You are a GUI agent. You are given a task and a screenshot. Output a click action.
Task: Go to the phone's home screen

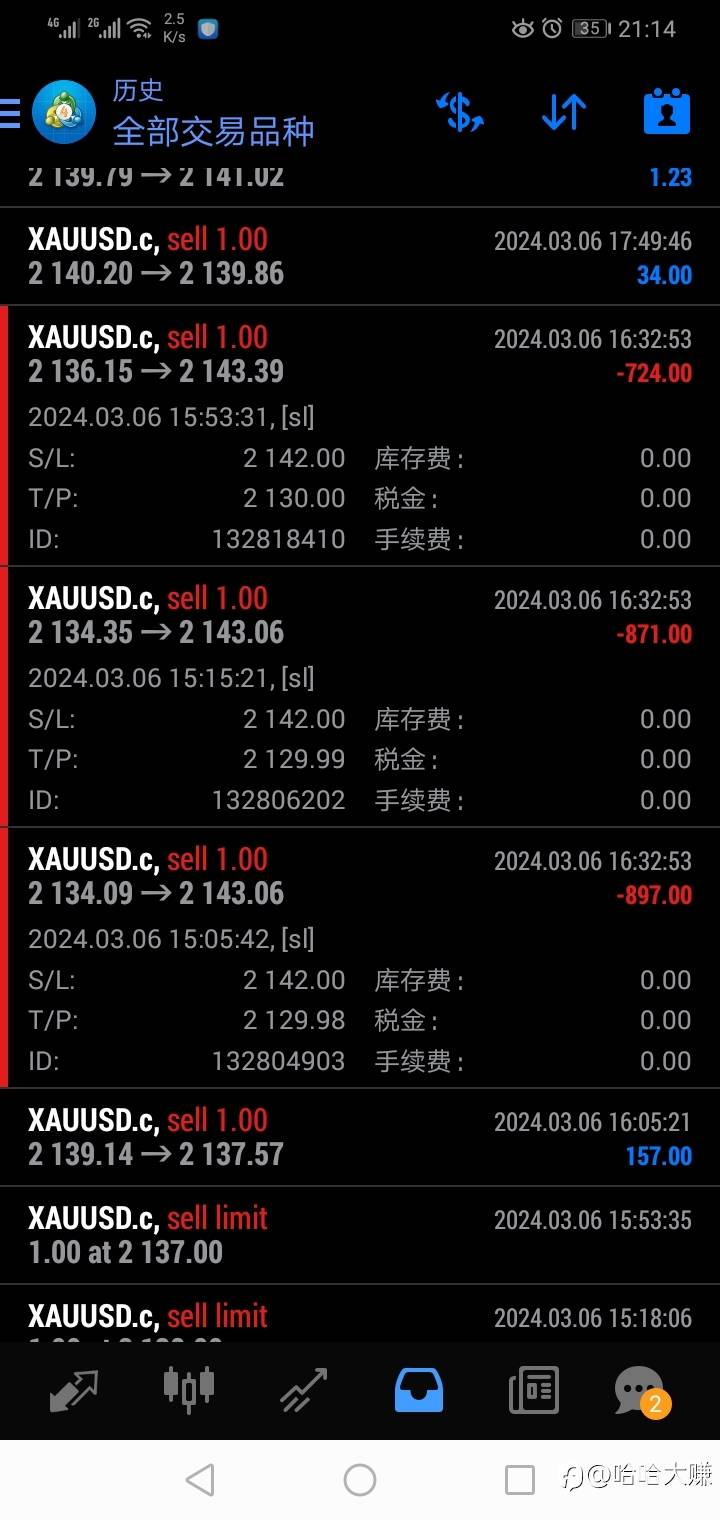tap(360, 1480)
